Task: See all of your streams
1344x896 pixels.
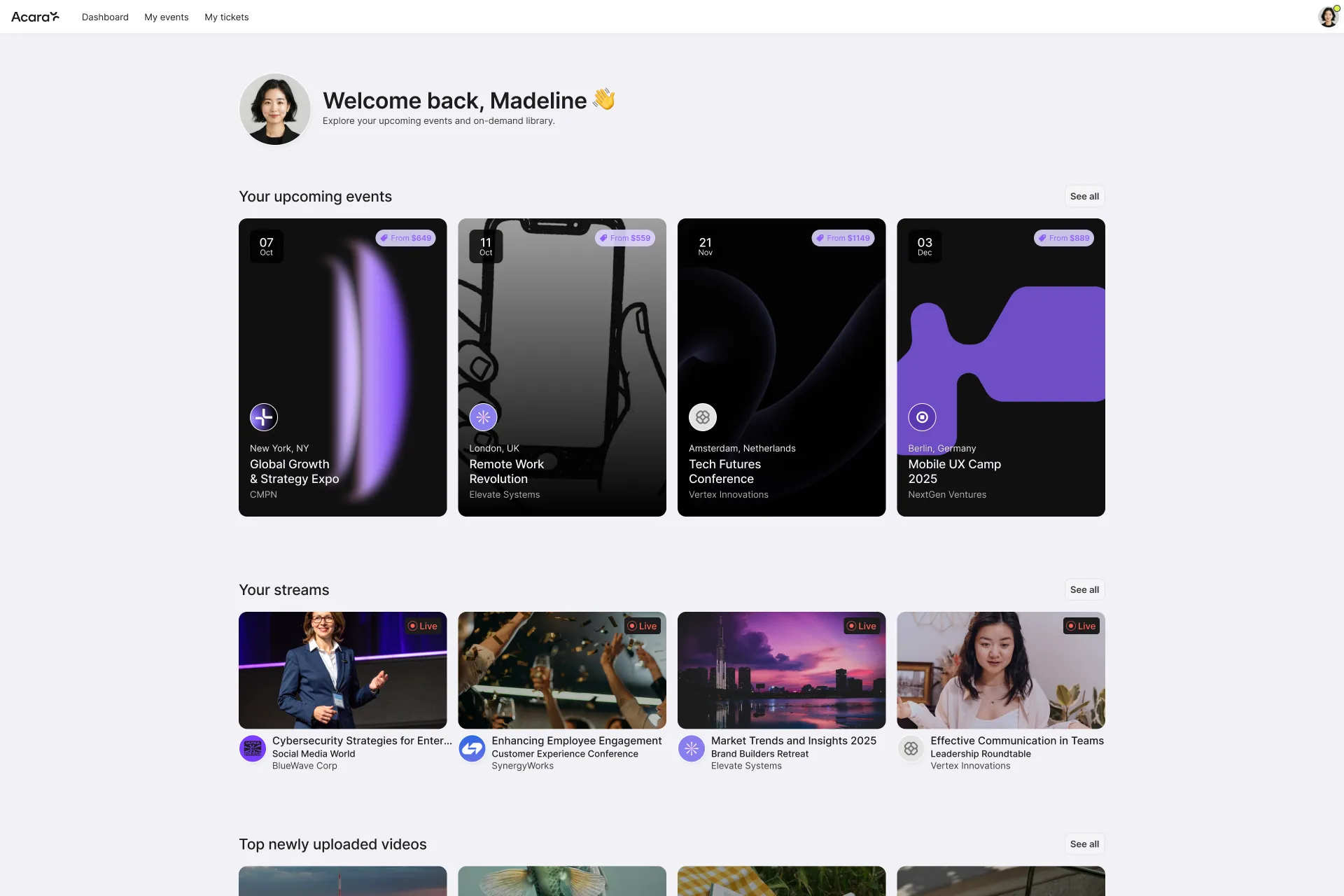Action: tap(1084, 590)
